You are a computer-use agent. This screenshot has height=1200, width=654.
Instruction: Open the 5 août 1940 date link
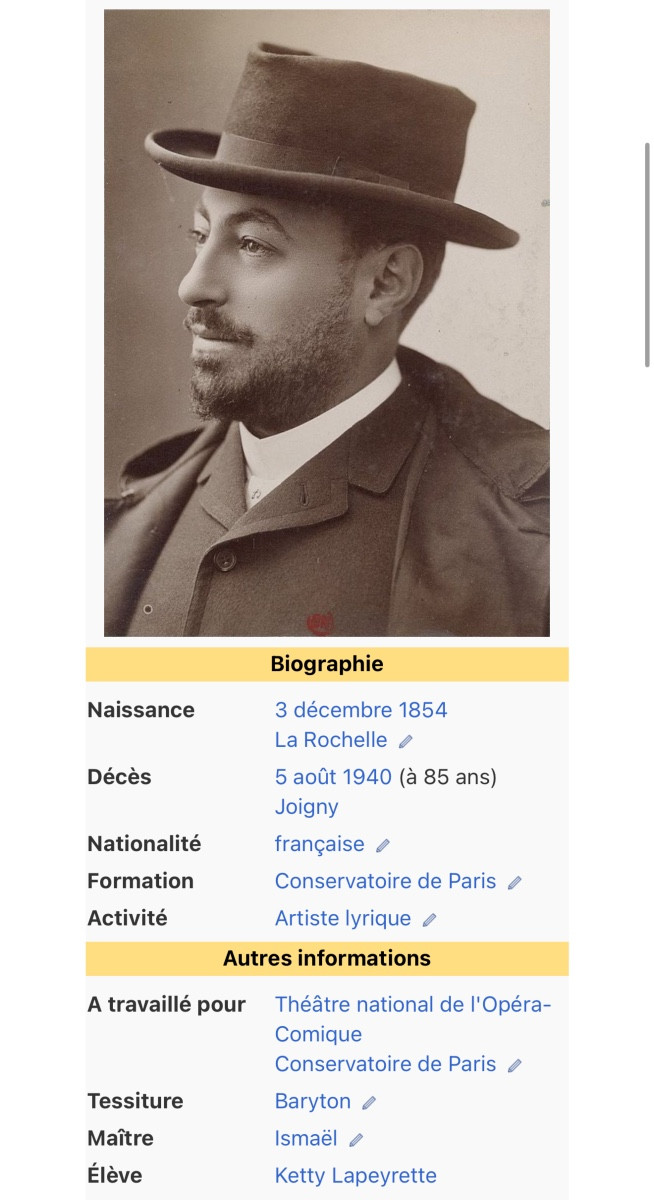333,777
